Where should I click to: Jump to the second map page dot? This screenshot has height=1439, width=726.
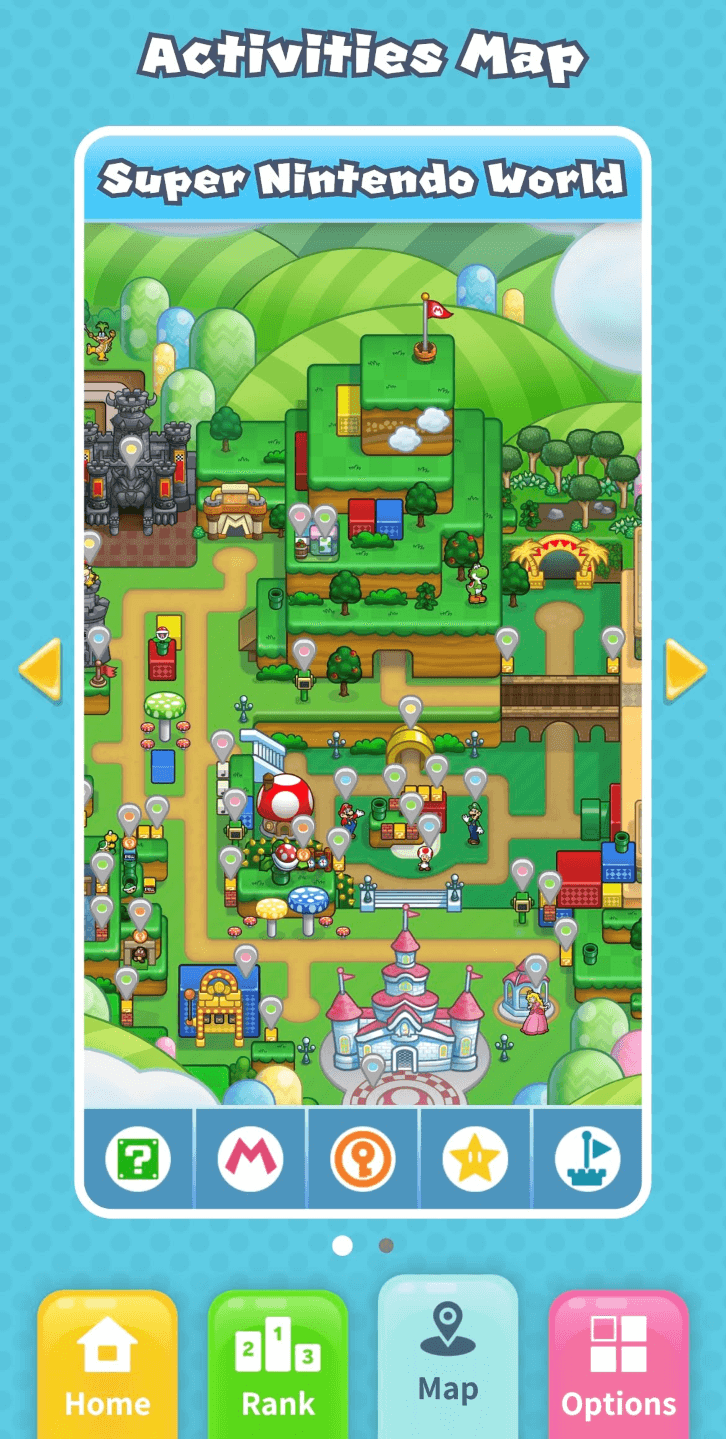coord(386,1246)
